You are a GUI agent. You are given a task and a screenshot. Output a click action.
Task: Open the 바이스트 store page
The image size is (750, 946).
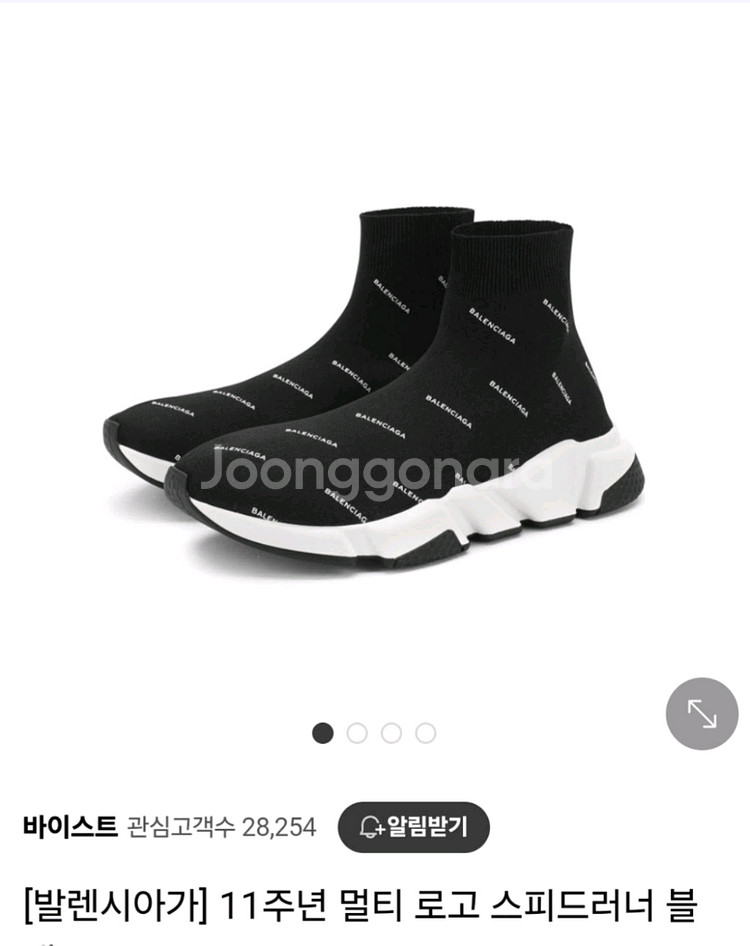pyautogui.click(x=69, y=827)
